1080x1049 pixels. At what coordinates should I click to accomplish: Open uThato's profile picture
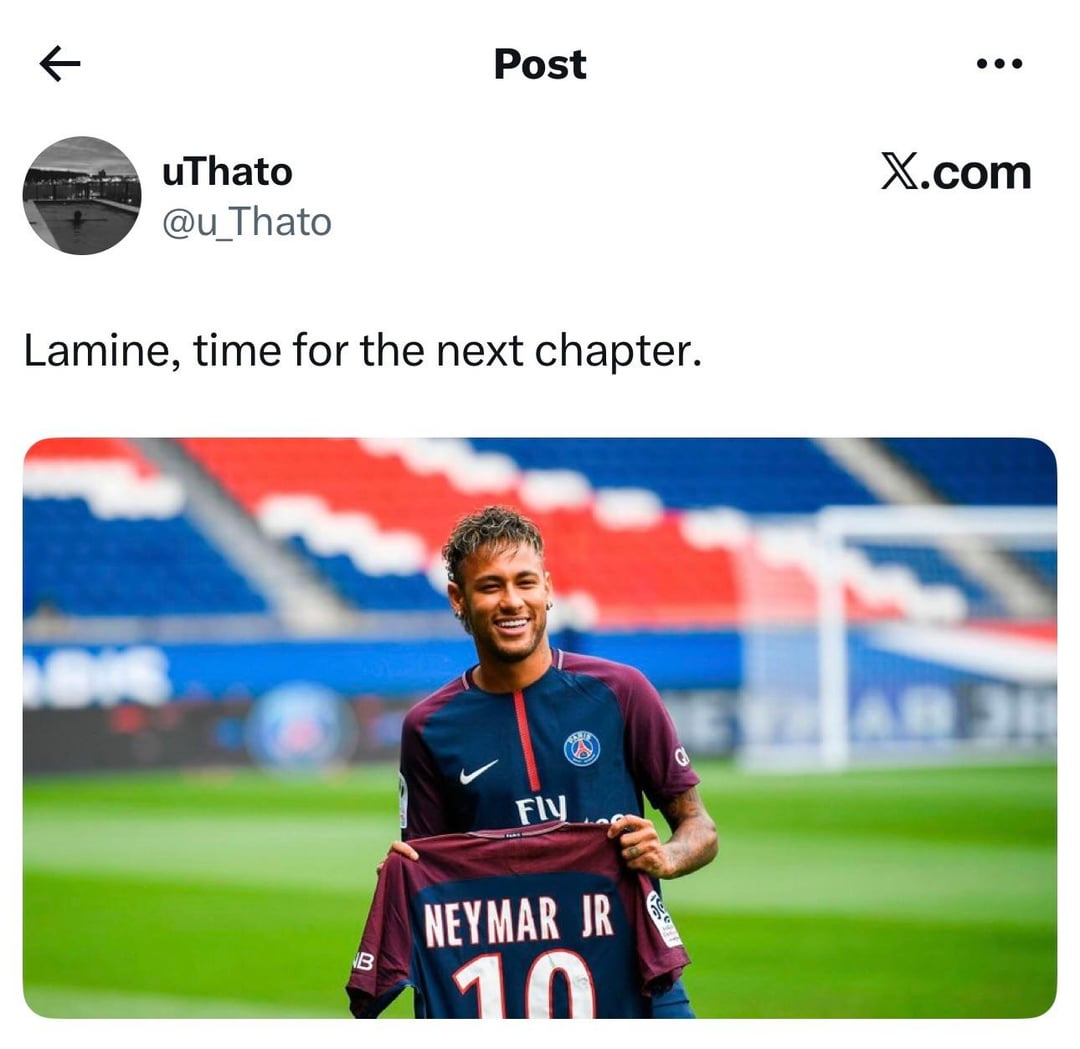coord(82,196)
